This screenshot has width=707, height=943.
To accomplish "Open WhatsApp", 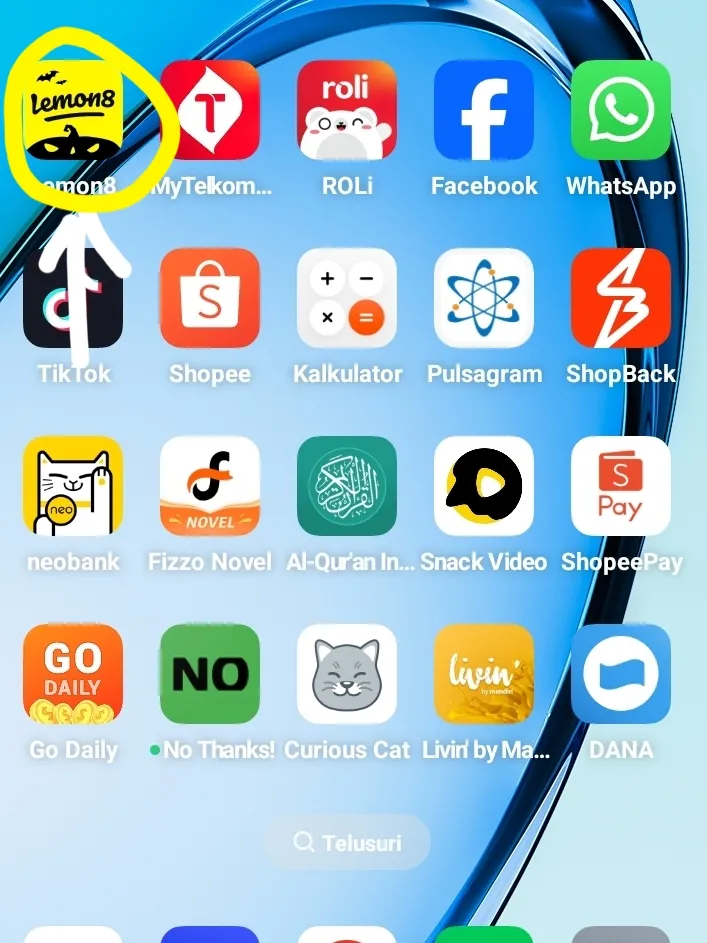I will click(x=621, y=110).
